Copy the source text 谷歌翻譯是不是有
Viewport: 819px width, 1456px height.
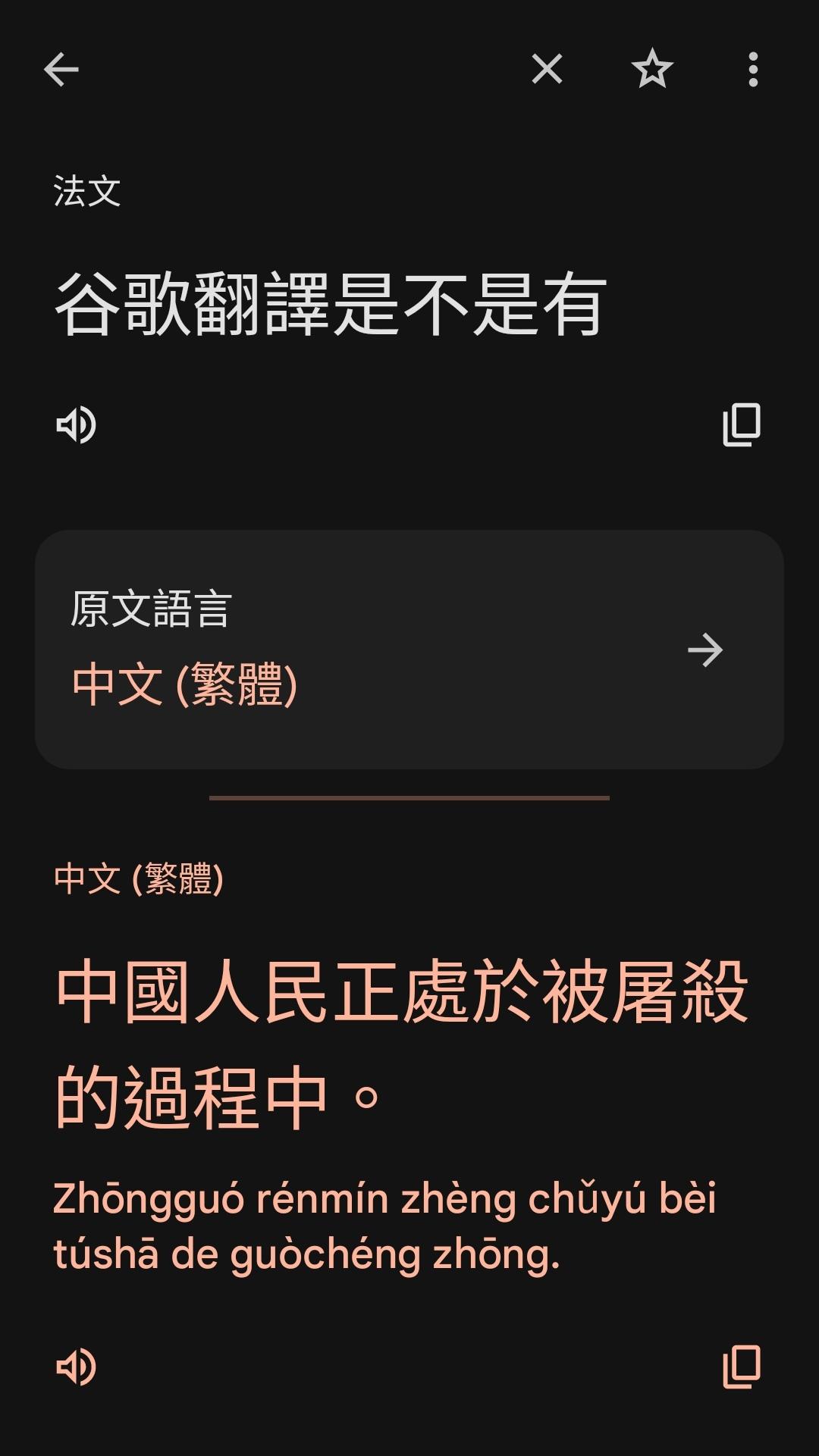point(741,424)
